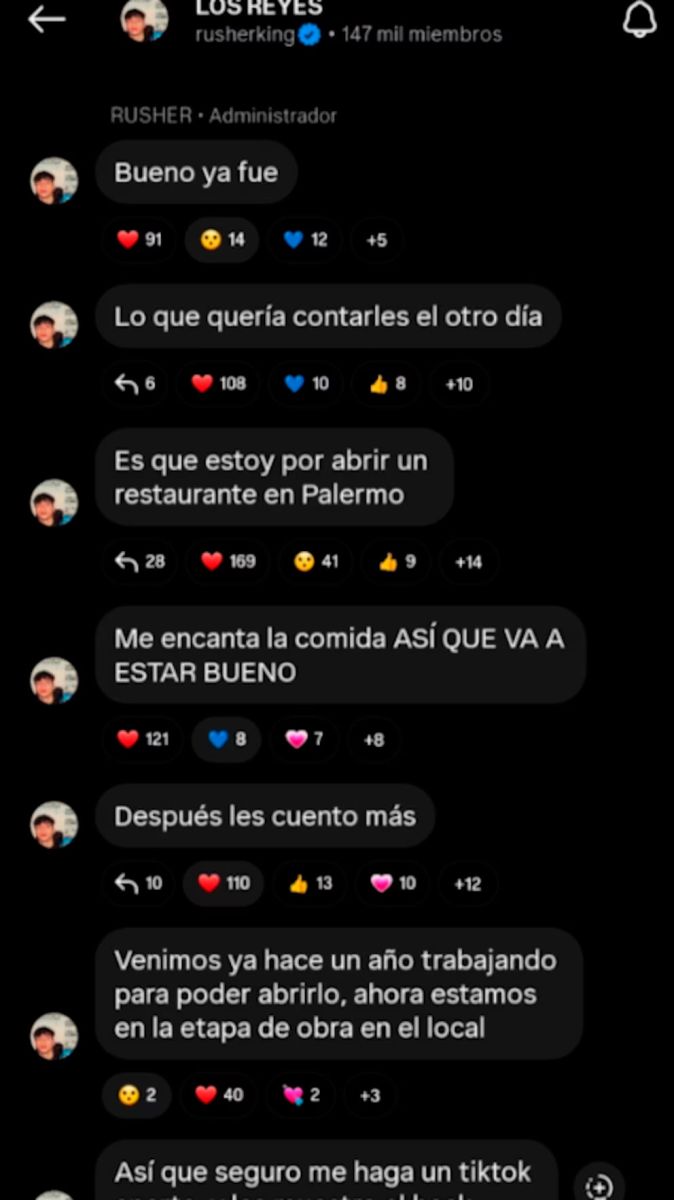This screenshot has height=1200, width=674.
Task: Show the +3 more reactions
Action: 370,1095
